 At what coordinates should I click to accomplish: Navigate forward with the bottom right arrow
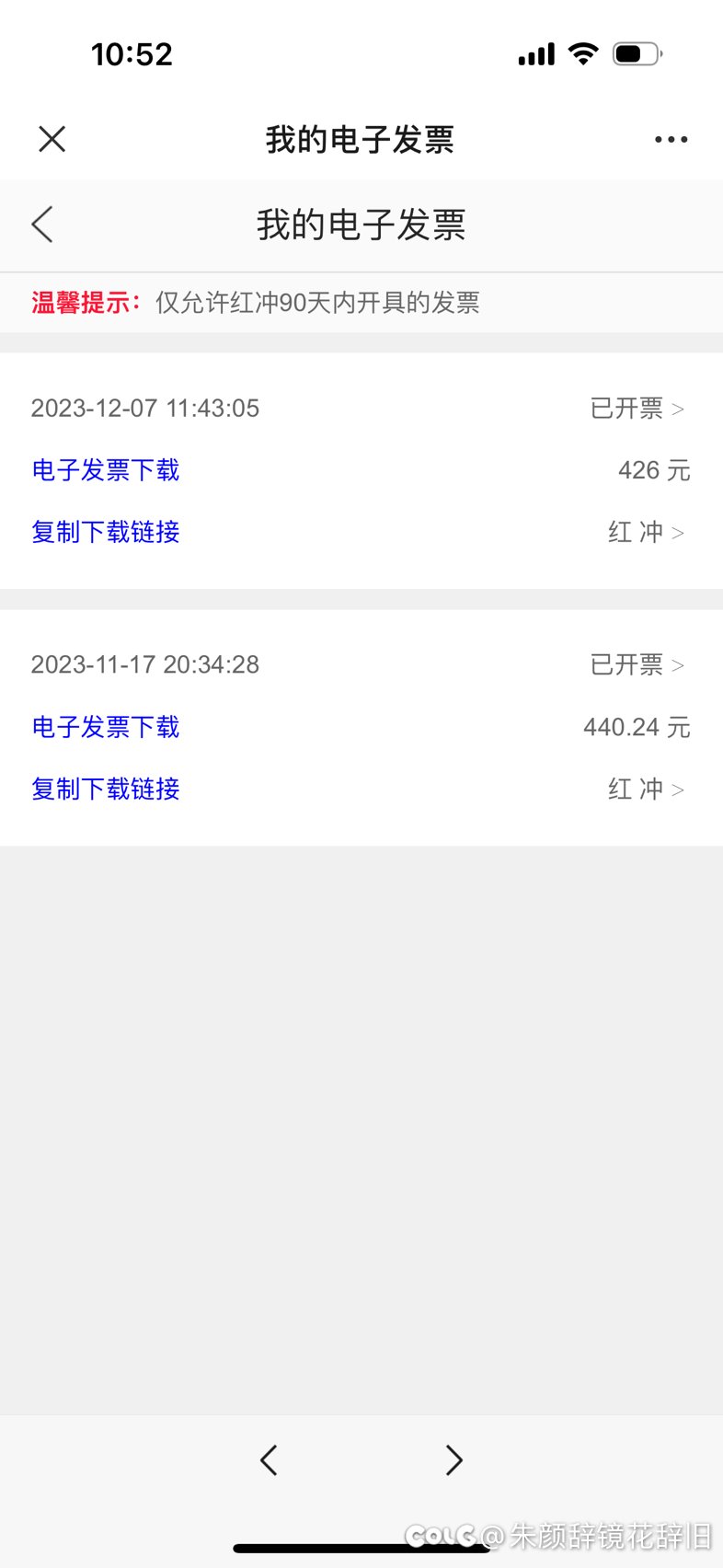point(453,1460)
